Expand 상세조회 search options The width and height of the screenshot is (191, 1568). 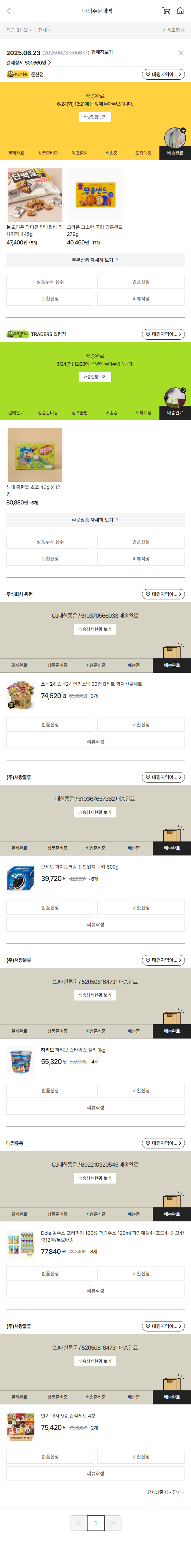point(173,30)
